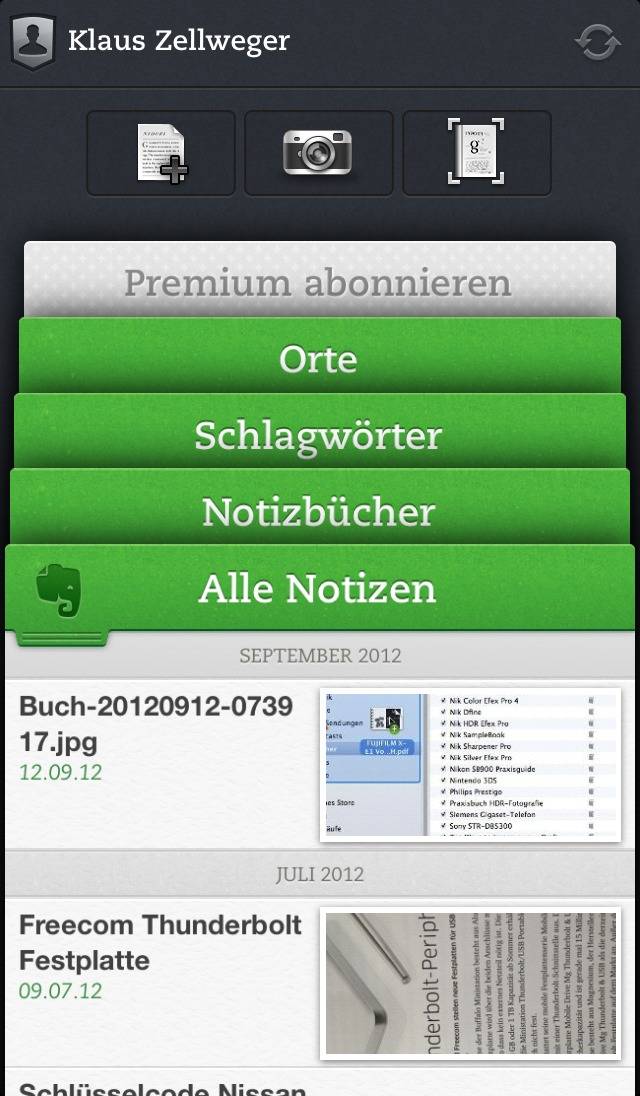
Task: Open the Freecom Thunderbolt Festplatte note
Action: click(x=319, y=982)
